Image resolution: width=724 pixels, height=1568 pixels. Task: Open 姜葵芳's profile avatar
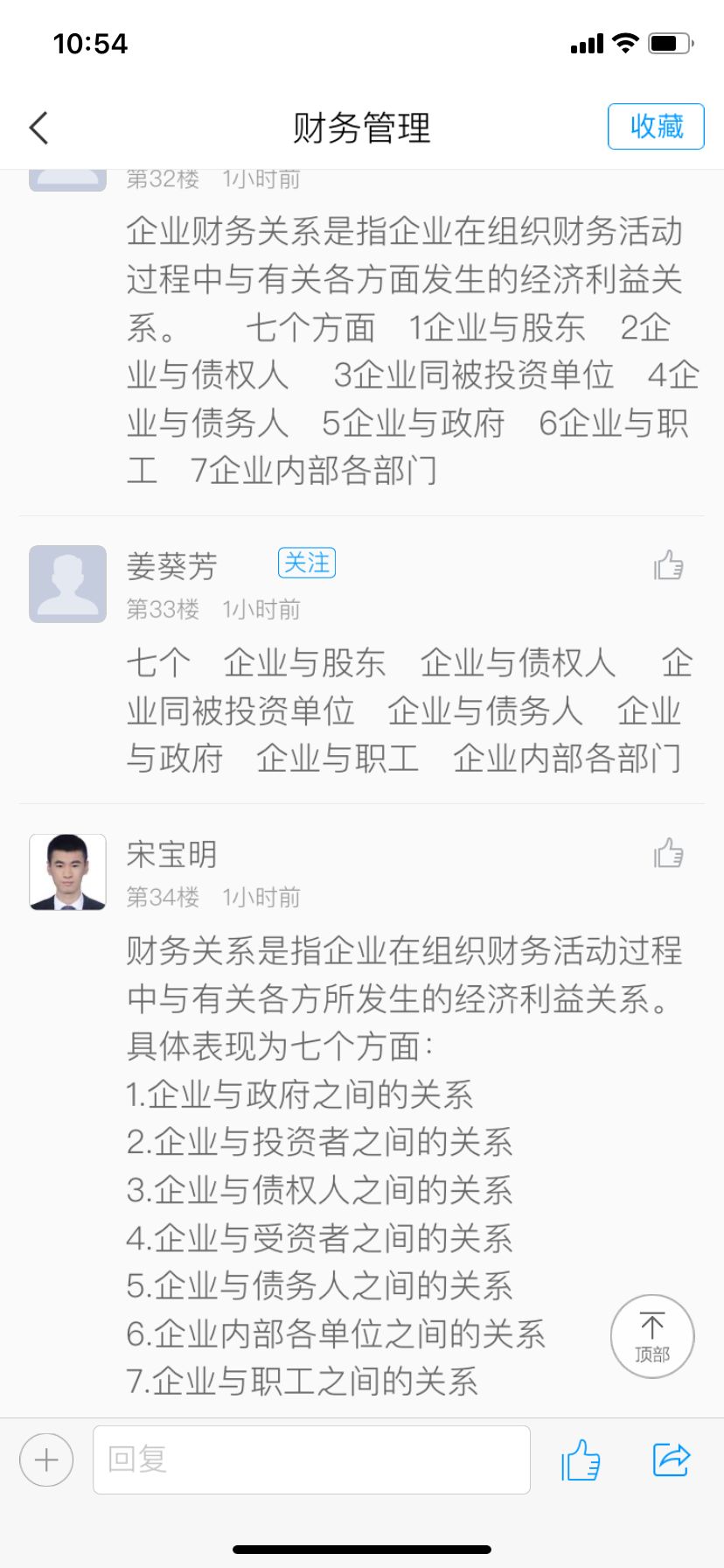pyautogui.click(x=67, y=584)
